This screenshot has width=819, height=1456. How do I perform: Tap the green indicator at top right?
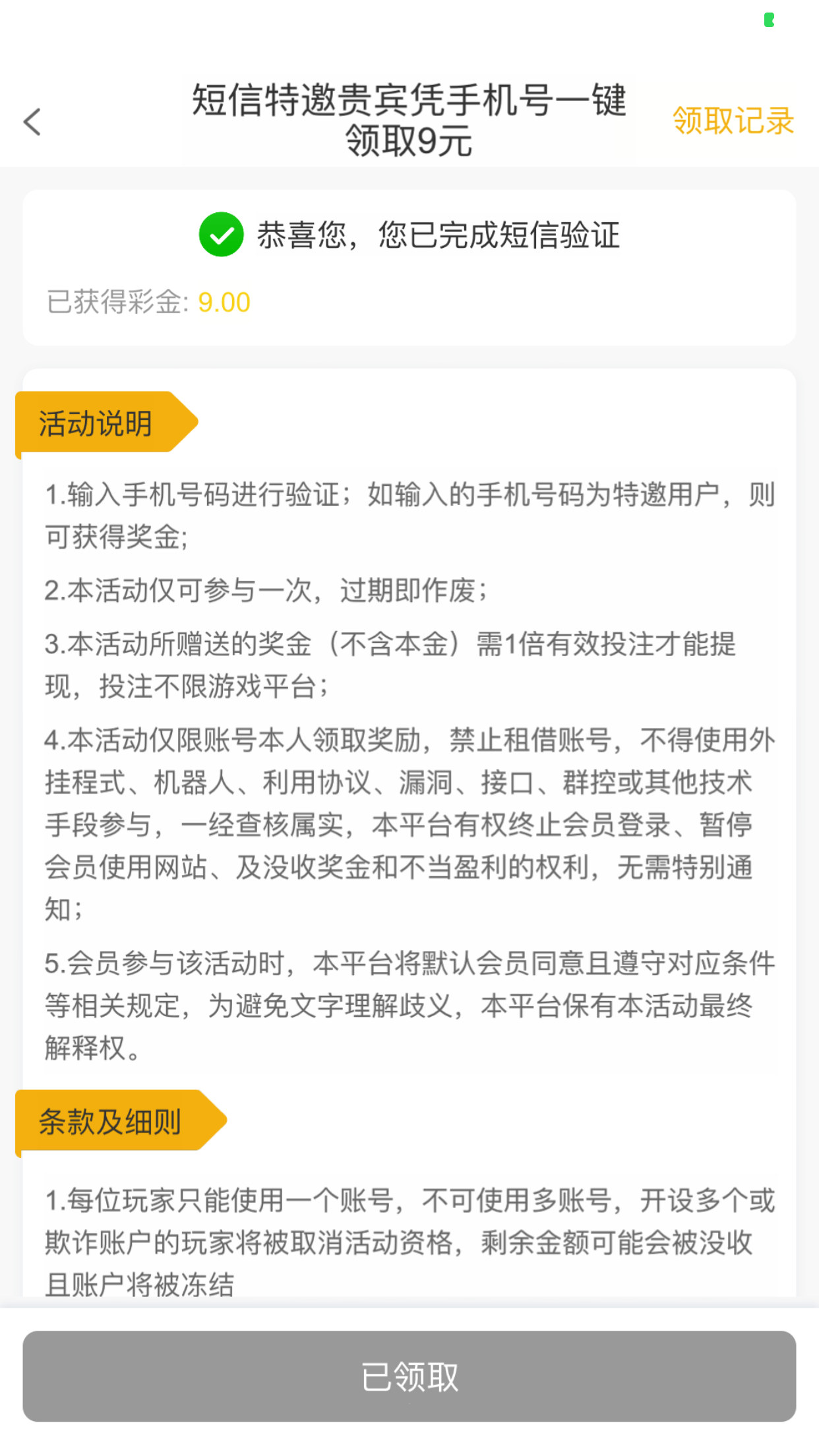coord(770,20)
